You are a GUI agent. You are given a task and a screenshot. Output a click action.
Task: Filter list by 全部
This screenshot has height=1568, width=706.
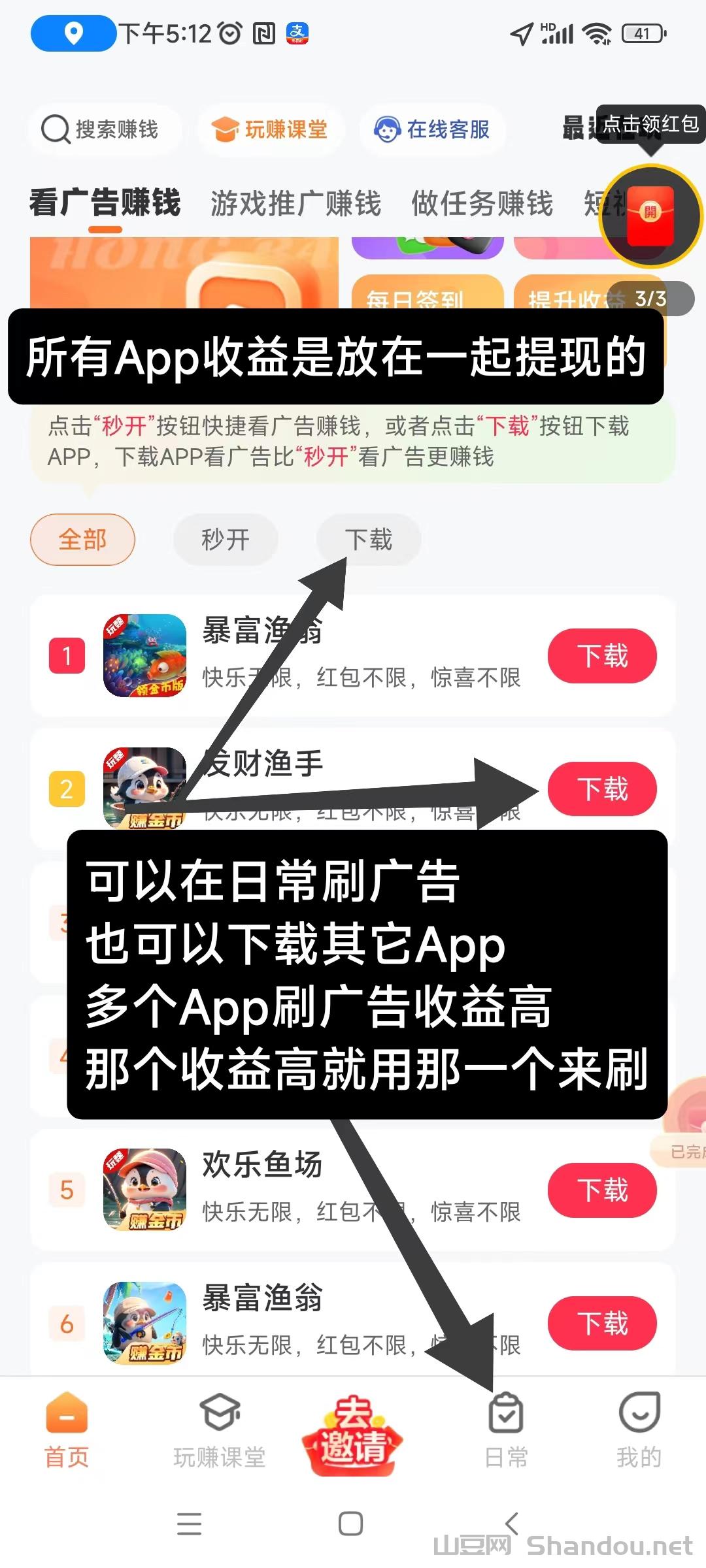pos(82,540)
